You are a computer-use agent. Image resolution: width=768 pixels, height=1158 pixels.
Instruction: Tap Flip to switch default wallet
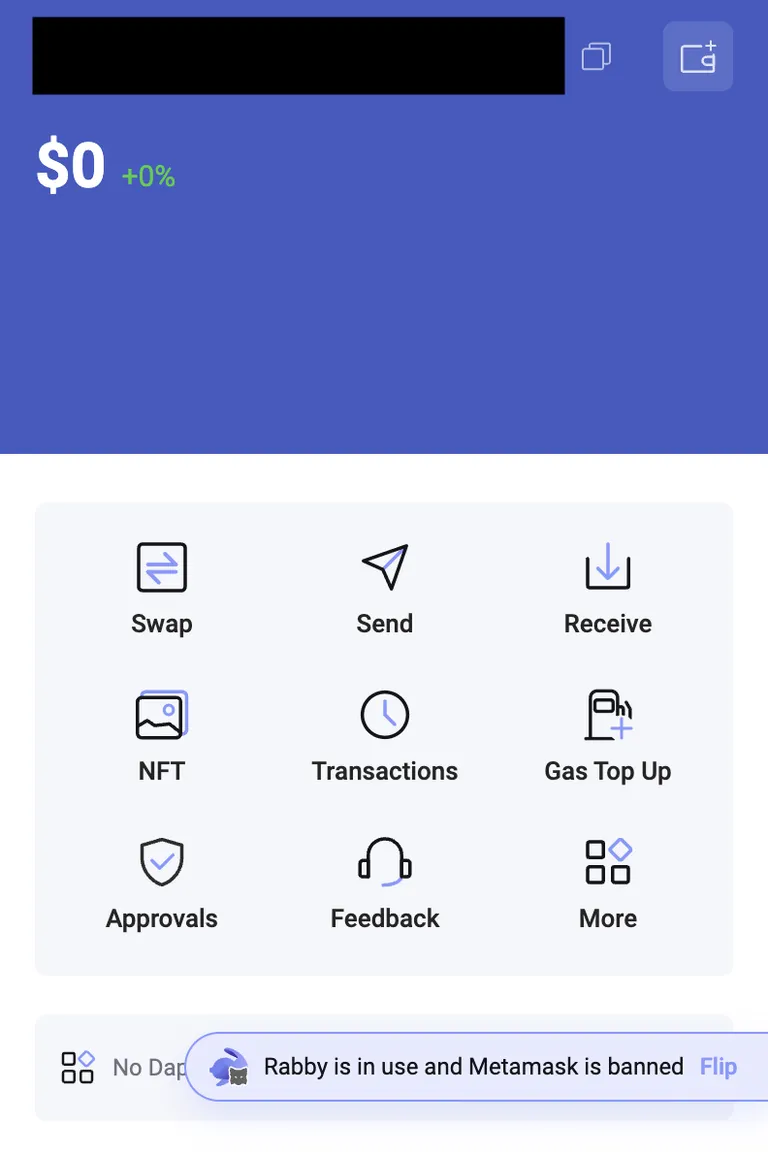(x=718, y=1066)
